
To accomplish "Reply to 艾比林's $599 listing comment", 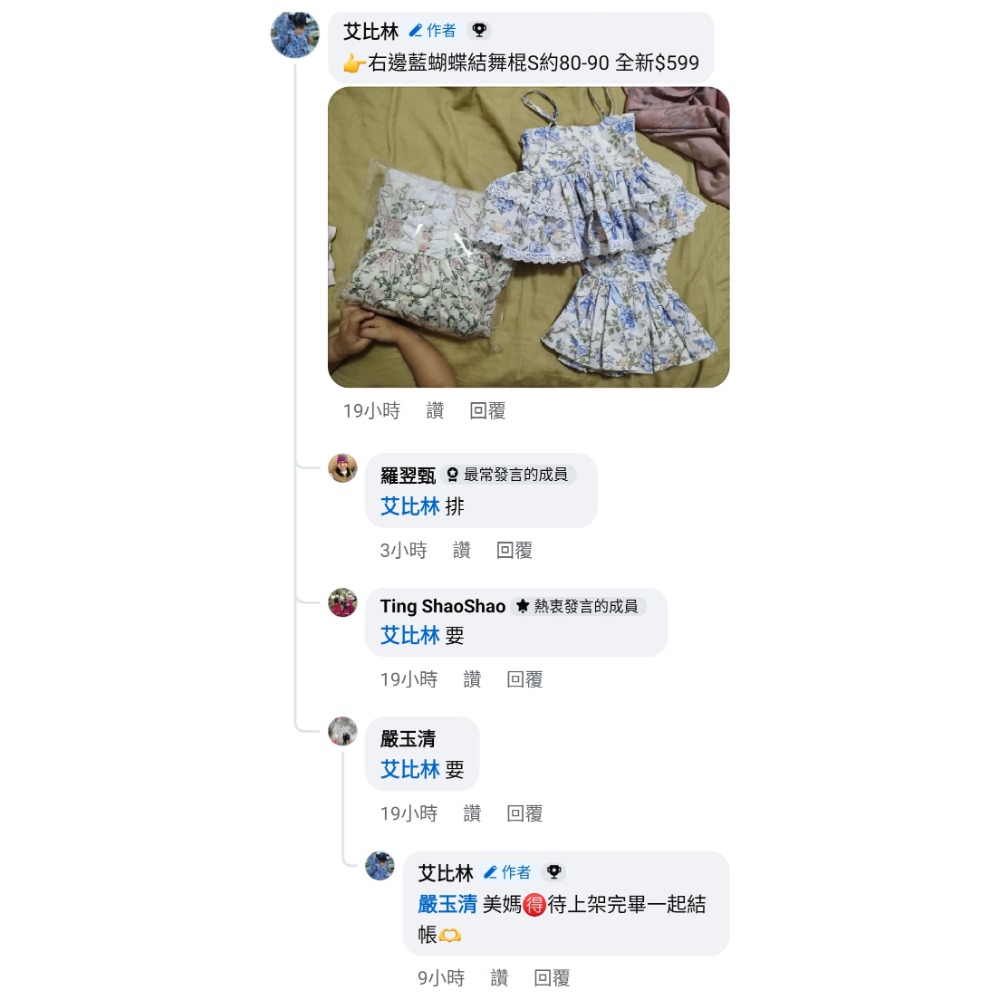I will (488, 411).
